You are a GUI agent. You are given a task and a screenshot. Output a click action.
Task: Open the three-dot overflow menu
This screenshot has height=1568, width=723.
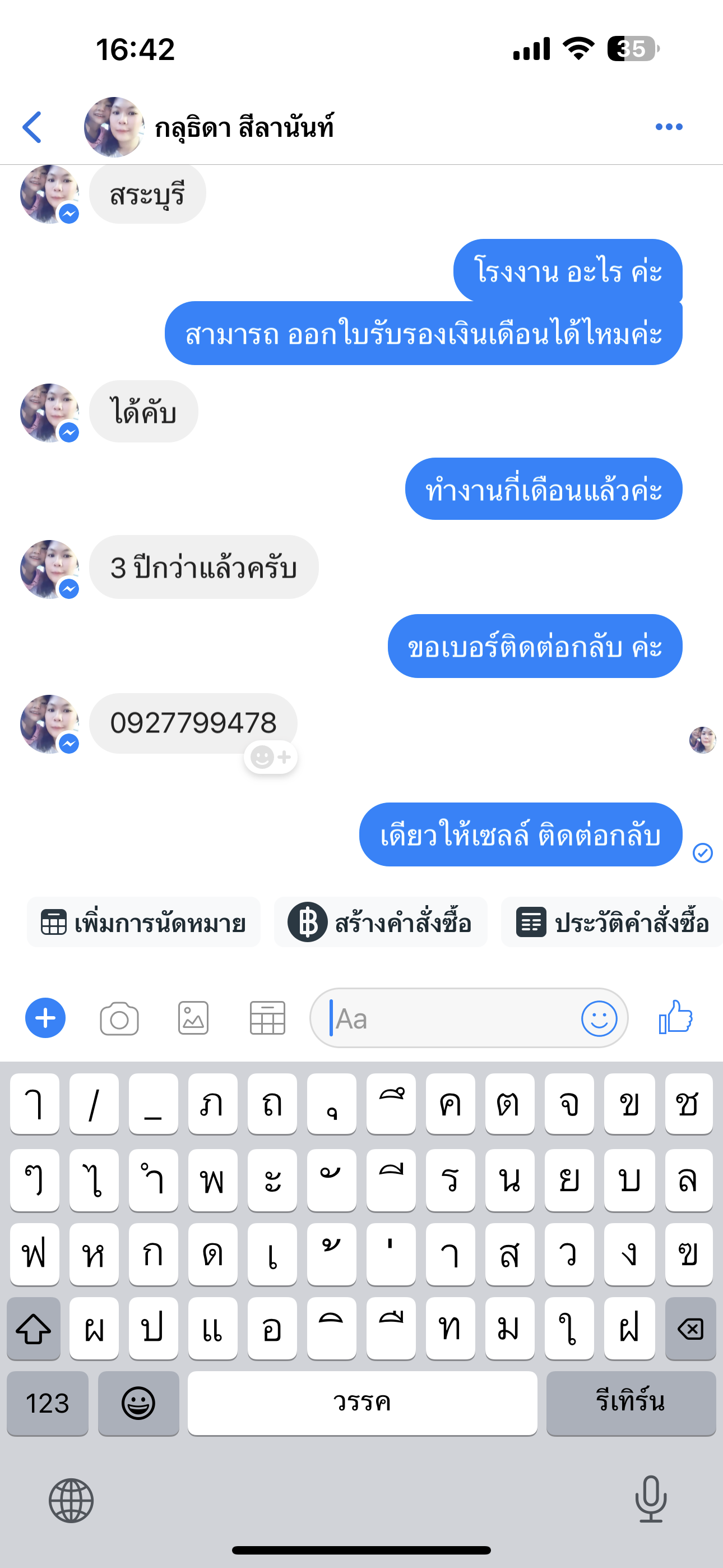(x=668, y=127)
